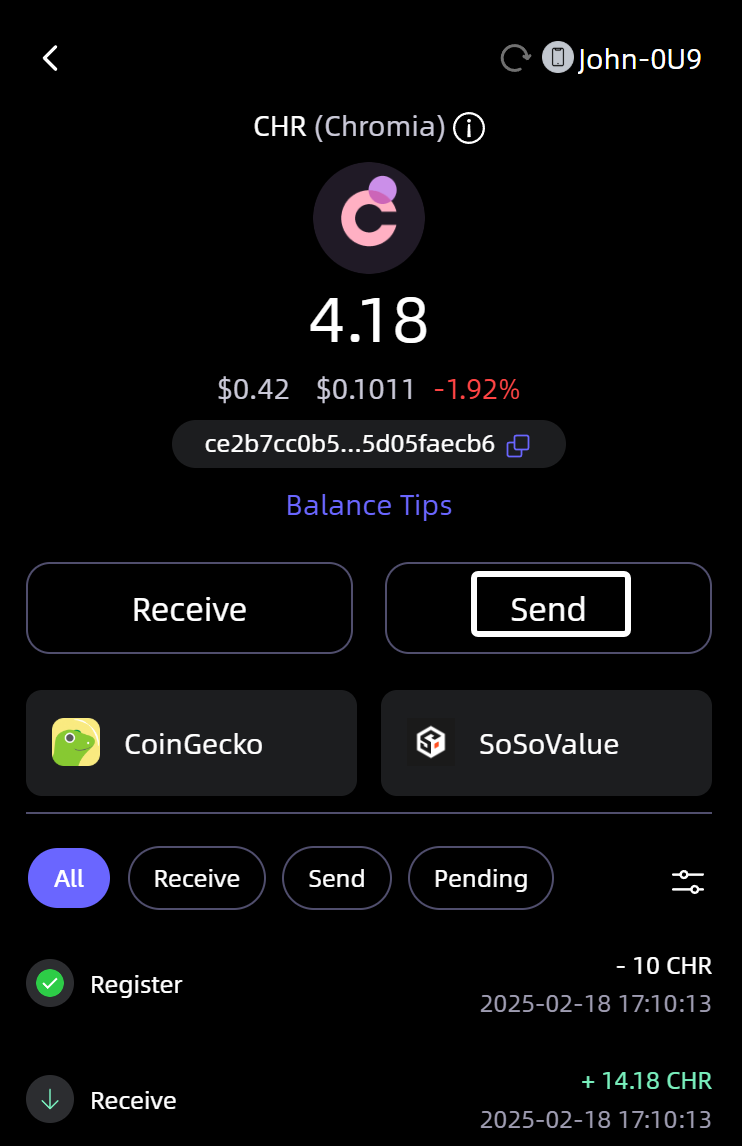Show All transactions

pyautogui.click(x=69, y=878)
